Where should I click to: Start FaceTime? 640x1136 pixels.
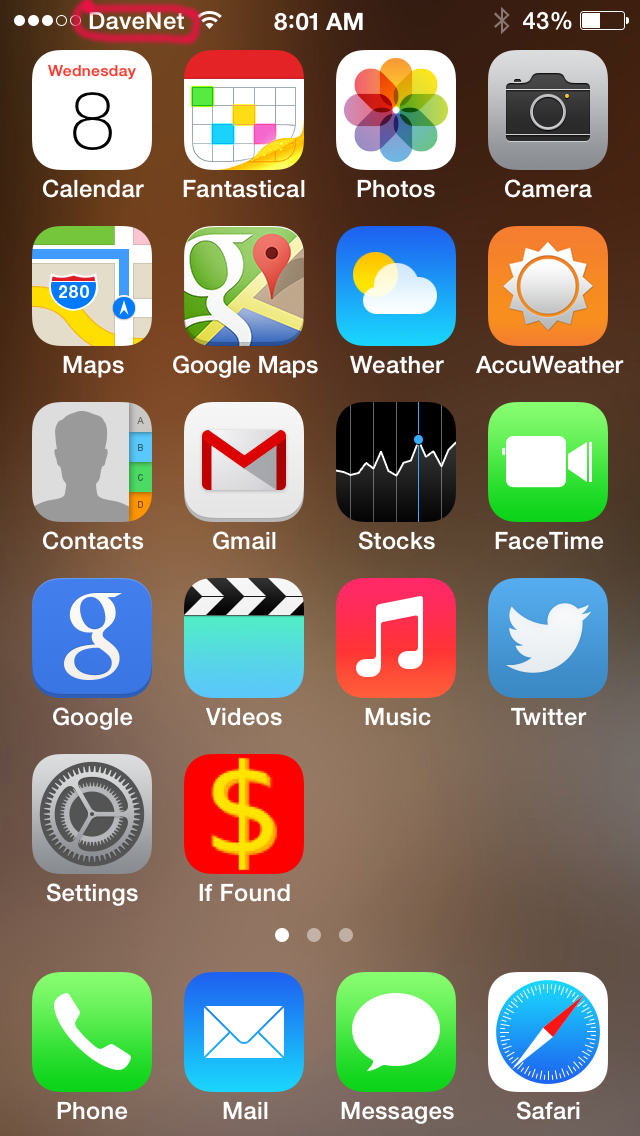[548, 462]
